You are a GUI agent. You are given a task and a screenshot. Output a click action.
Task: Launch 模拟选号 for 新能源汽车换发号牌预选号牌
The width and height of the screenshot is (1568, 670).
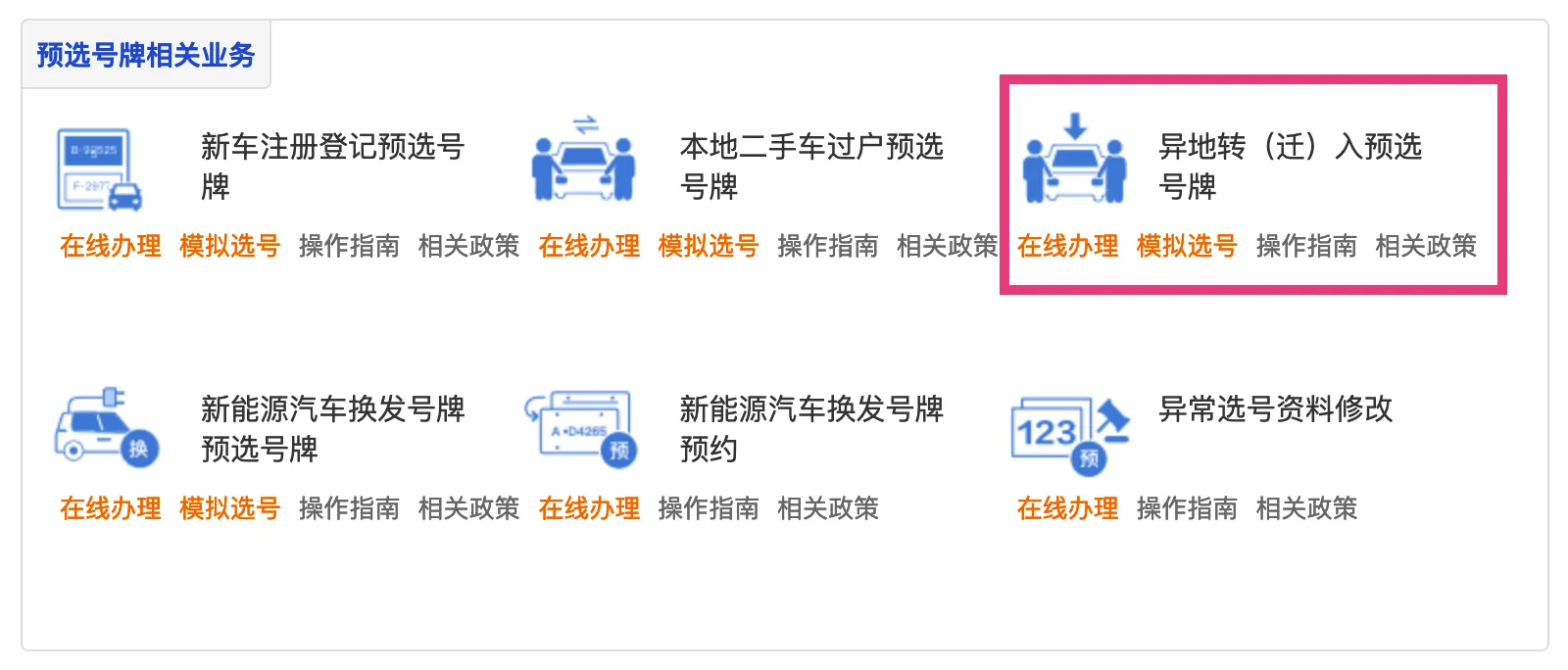(x=230, y=508)
